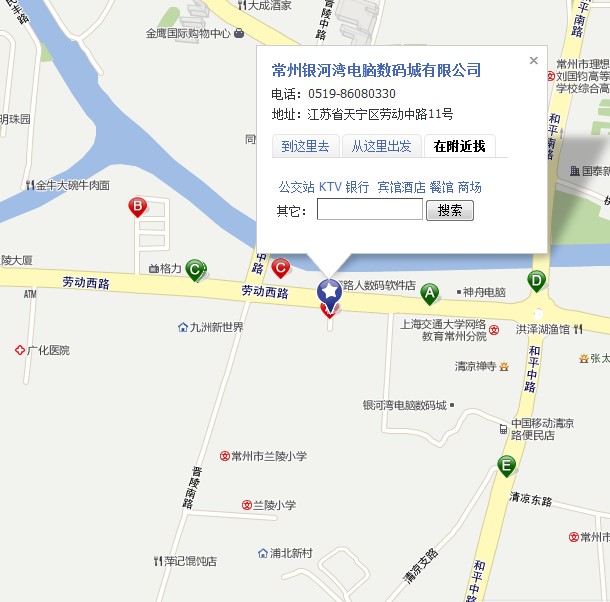Look up nearby 银行
The height and width of the screenshot is (602, 610).
(x=357, y=187)
